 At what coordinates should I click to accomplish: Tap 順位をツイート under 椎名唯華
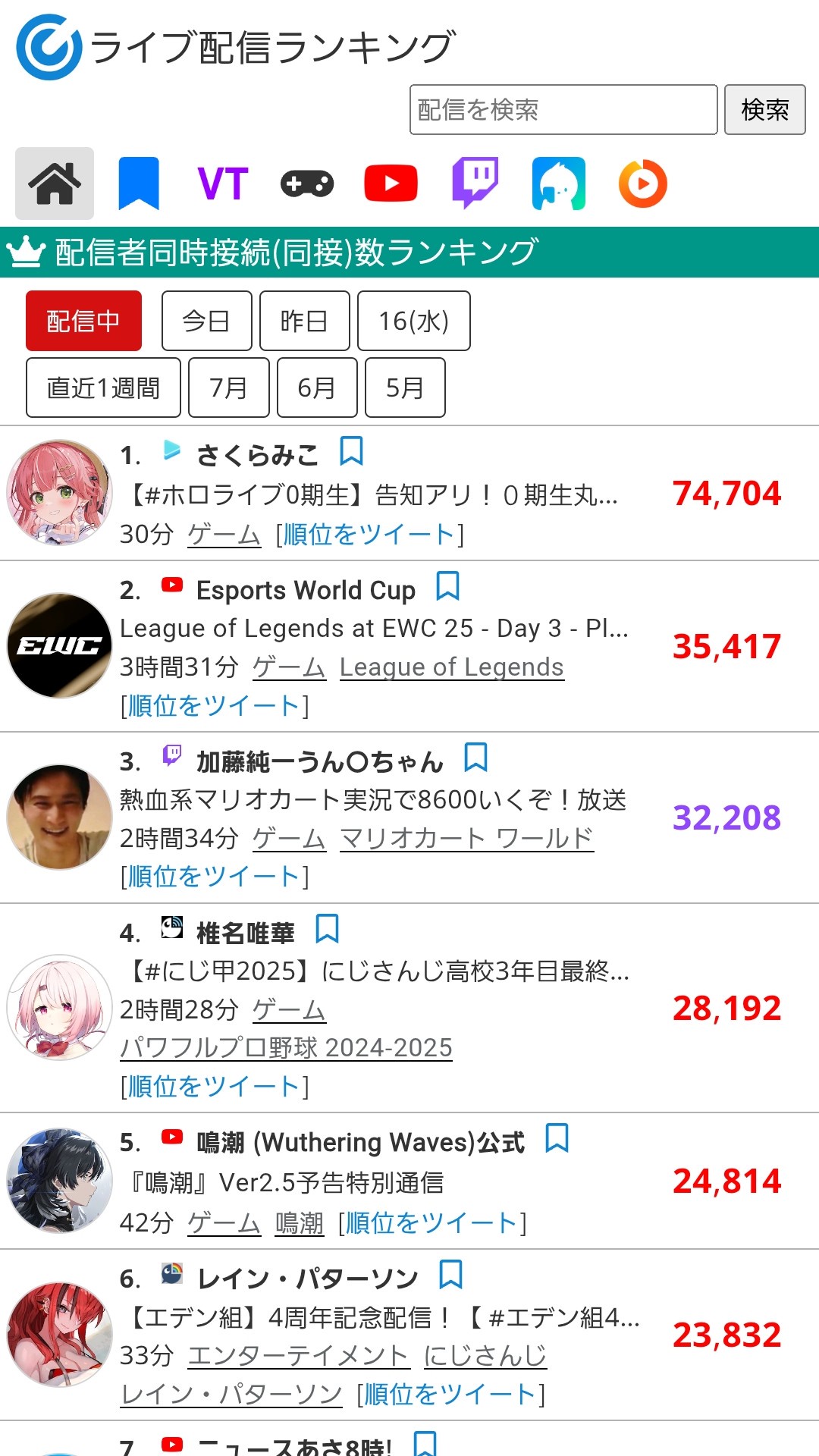[215, 1087]
